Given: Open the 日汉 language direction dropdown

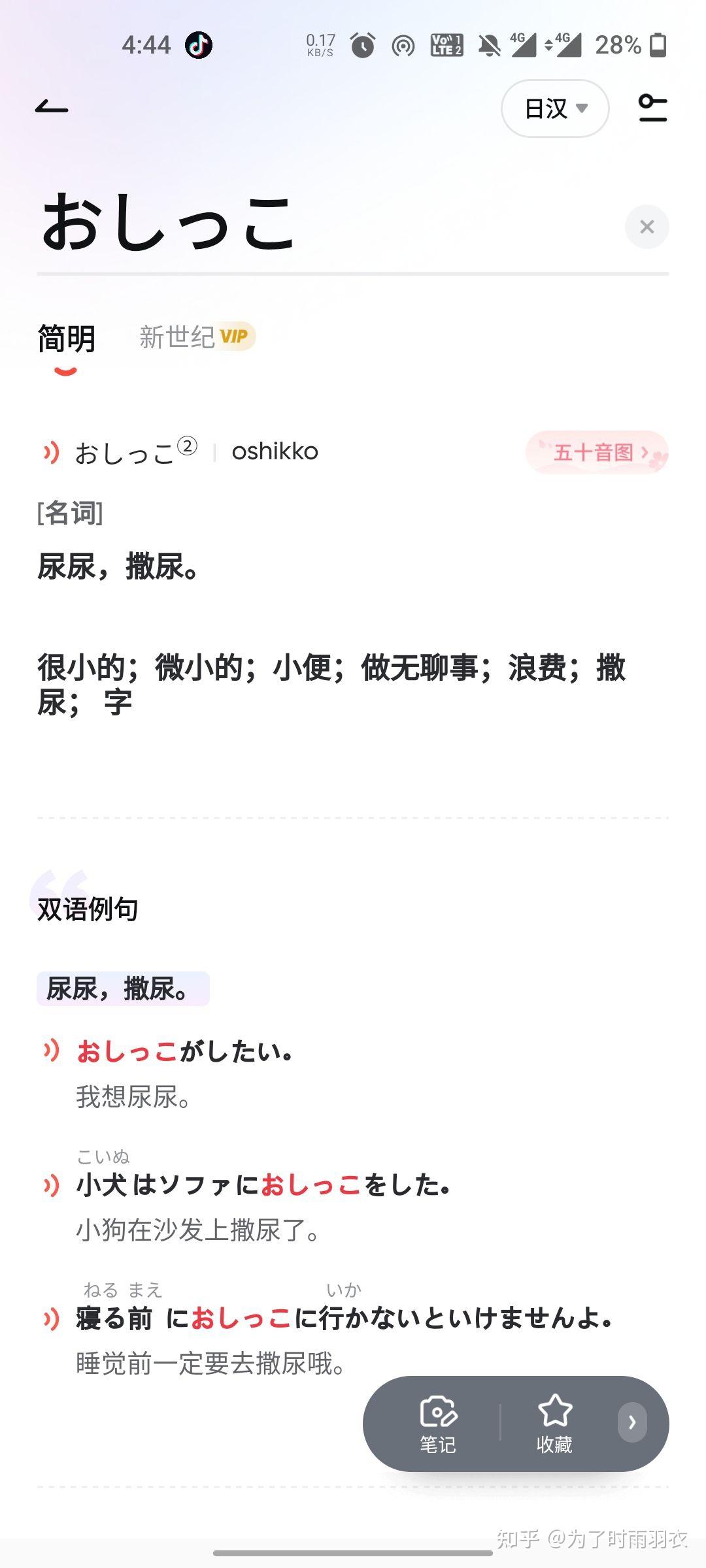Looking at the screenshot, I should click(x=555, y=109).
